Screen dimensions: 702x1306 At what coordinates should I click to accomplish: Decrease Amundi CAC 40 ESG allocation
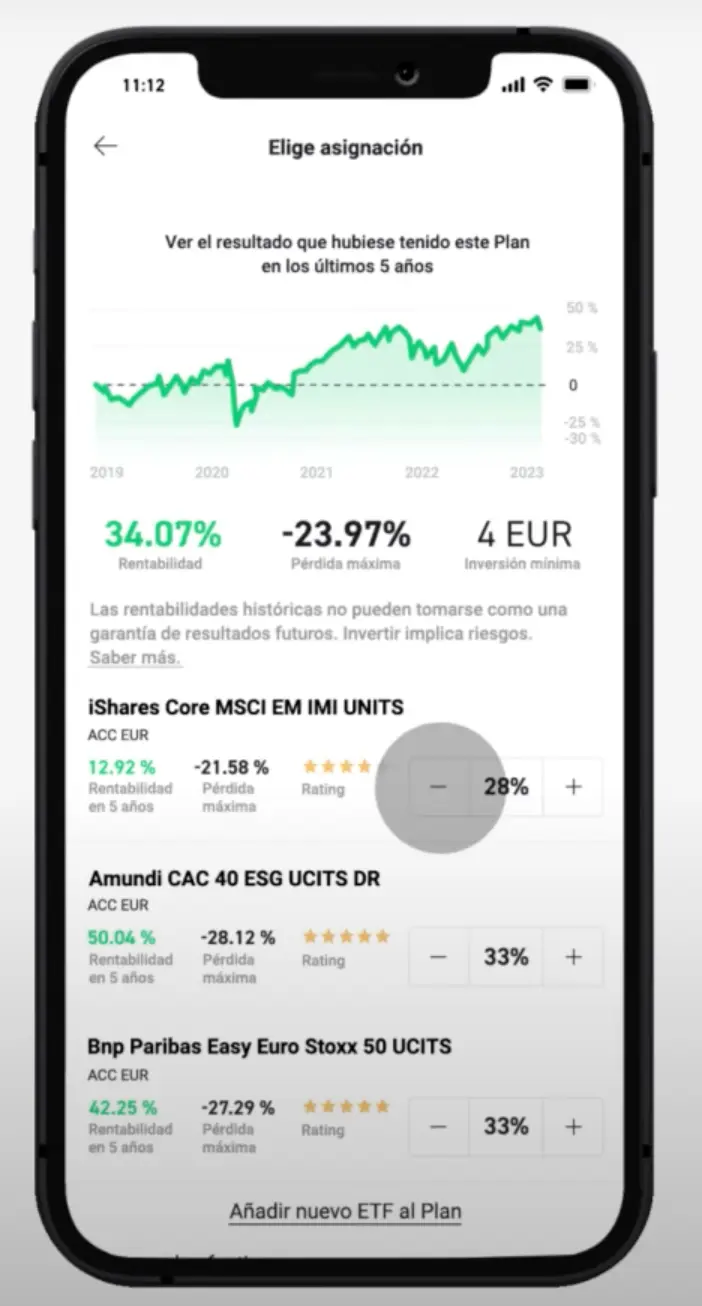tap(438, 957)
